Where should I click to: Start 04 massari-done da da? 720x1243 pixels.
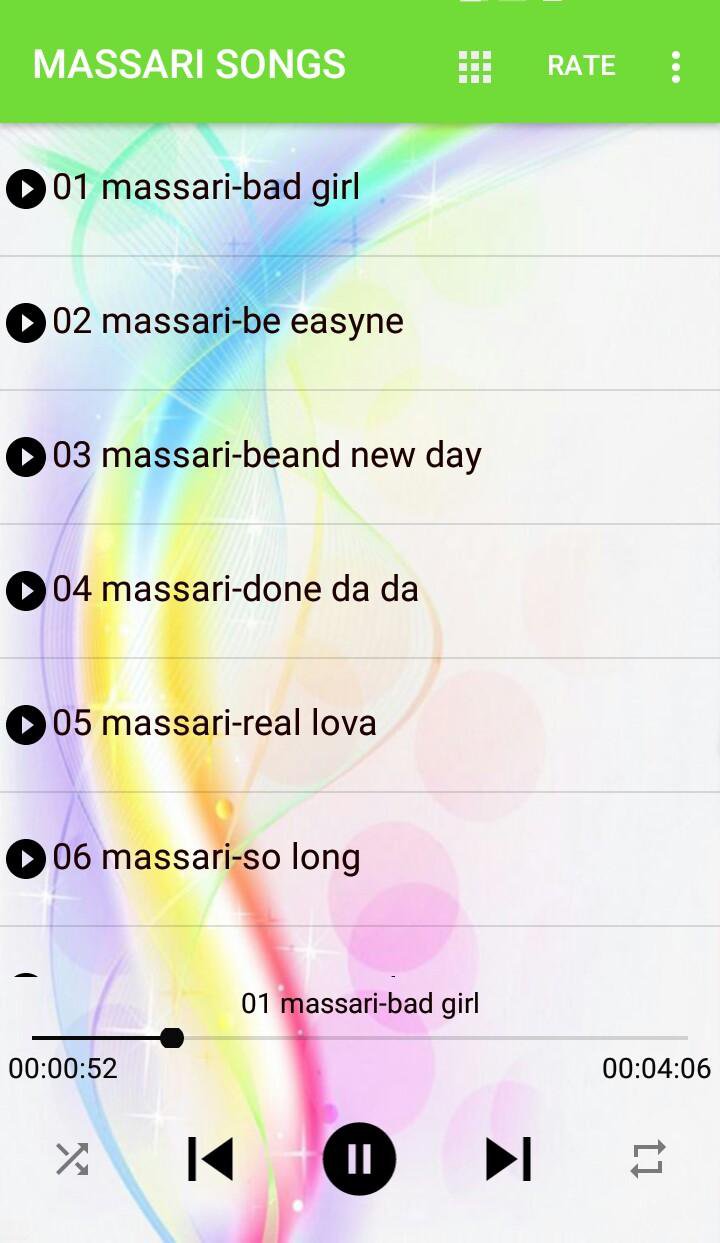(360, 591)
